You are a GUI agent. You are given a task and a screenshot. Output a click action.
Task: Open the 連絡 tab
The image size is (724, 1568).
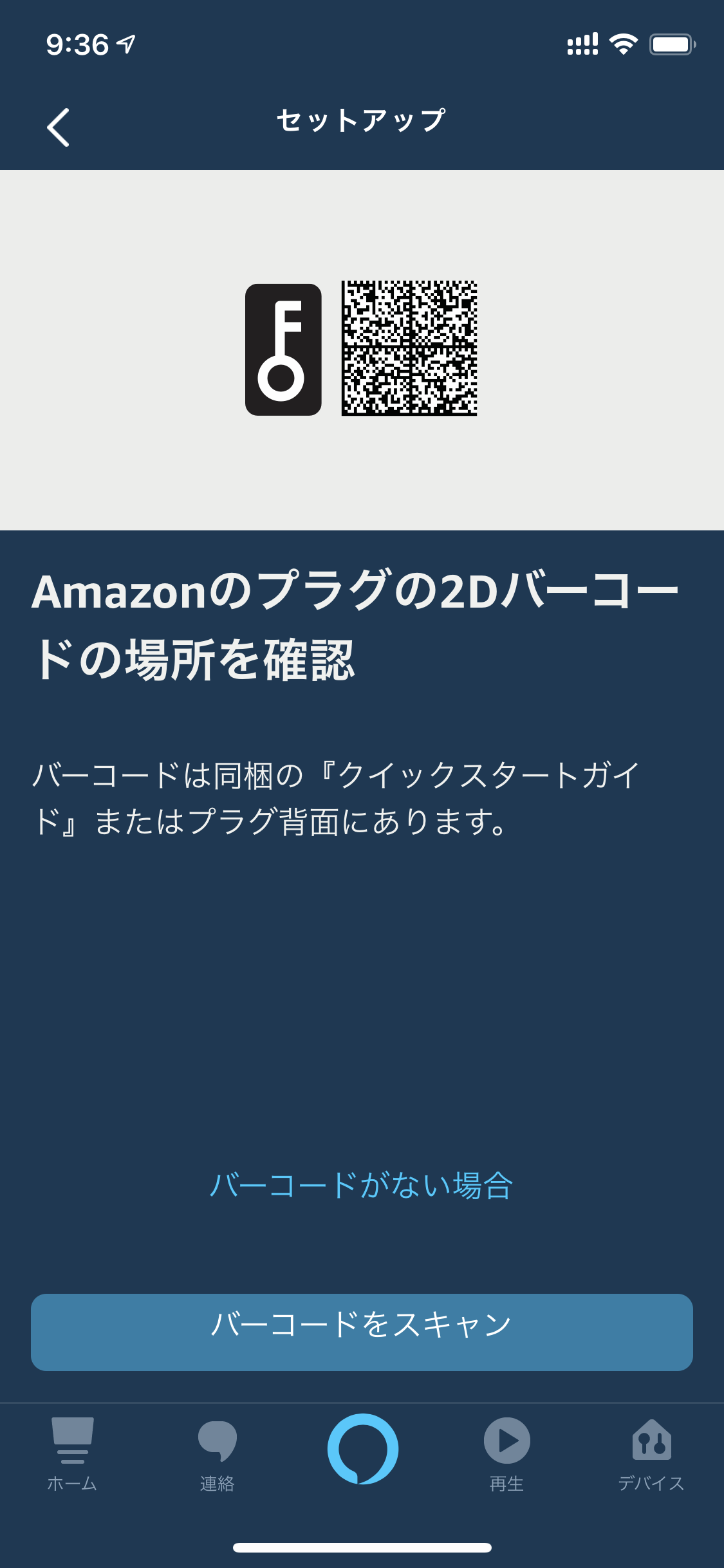[x=217, y=1455]
